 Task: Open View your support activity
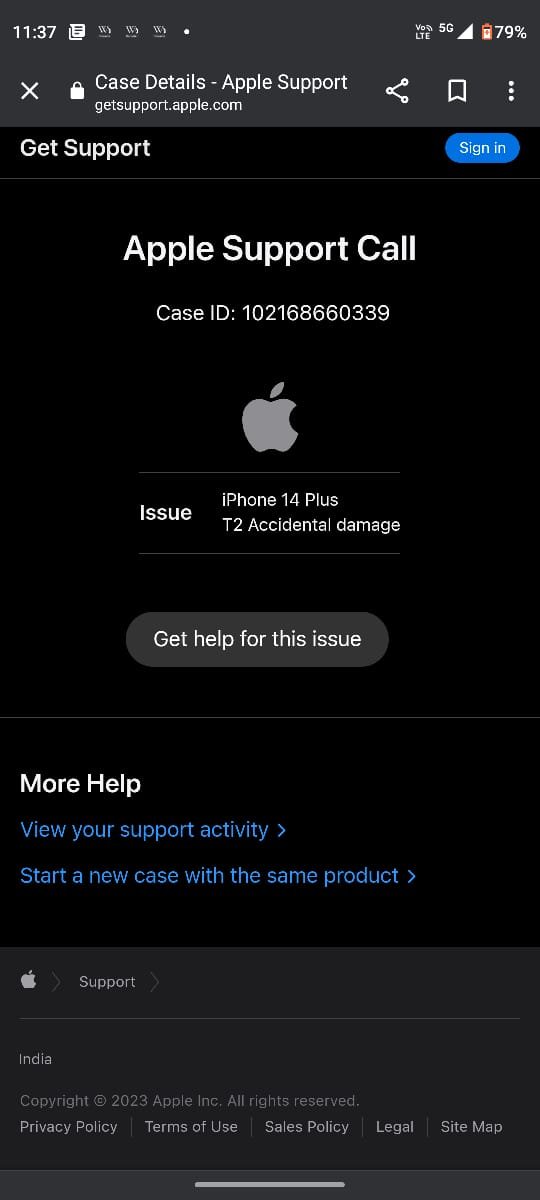pos(153,830)
